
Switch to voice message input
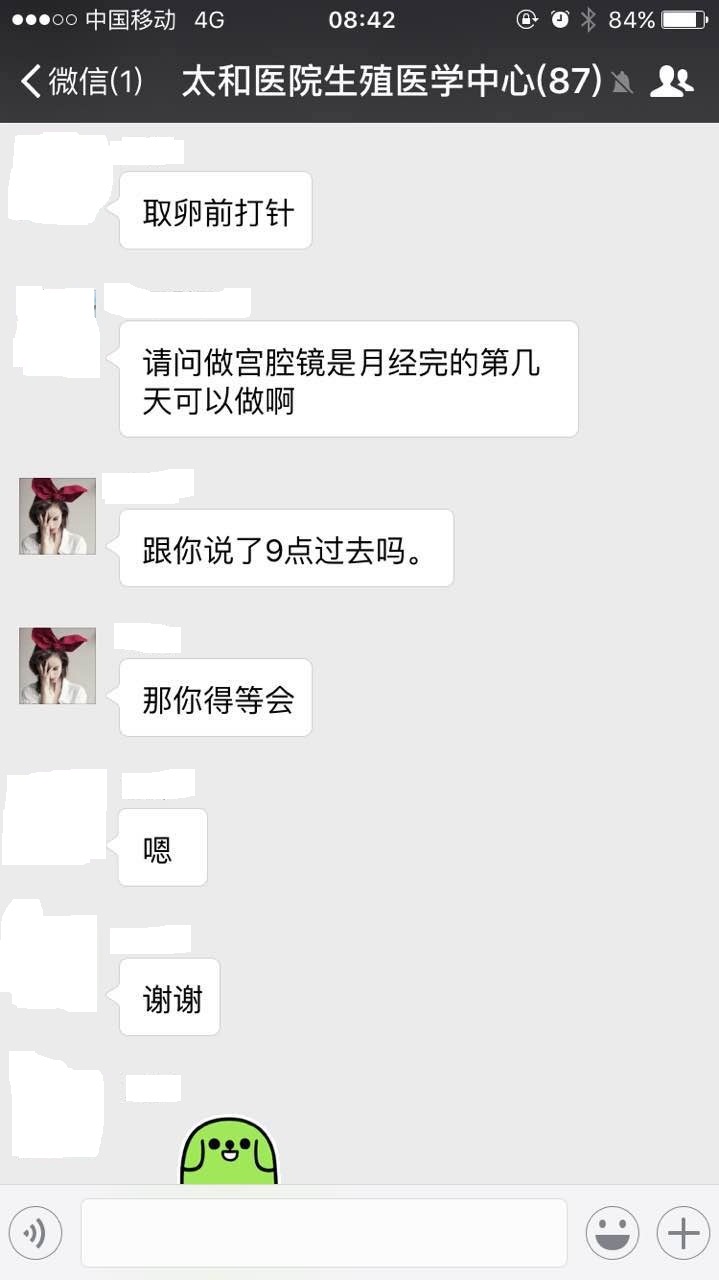35,1233
